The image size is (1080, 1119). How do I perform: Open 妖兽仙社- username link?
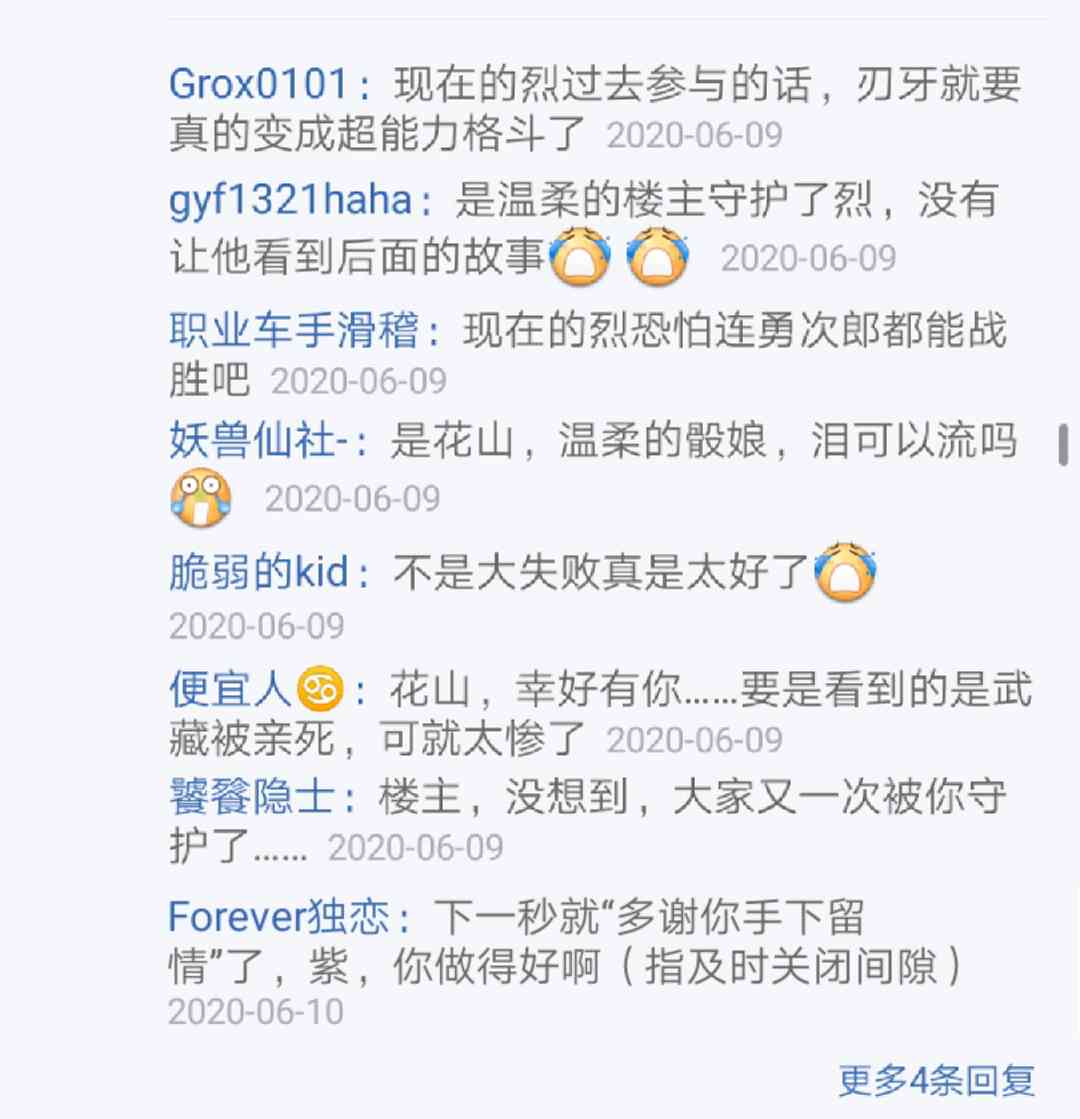point(258,440)
